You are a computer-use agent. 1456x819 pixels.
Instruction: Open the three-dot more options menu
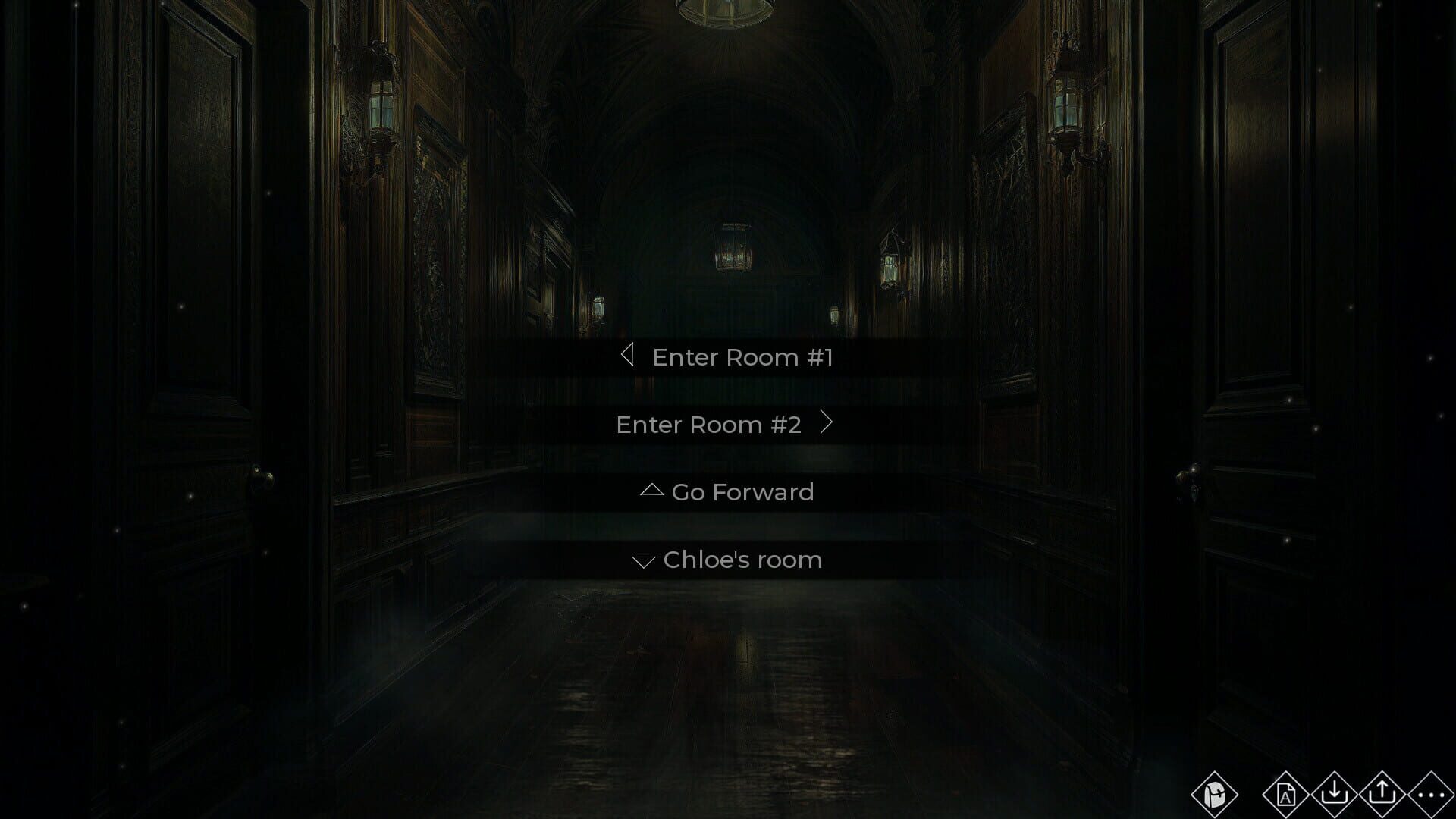point(1431,795)
